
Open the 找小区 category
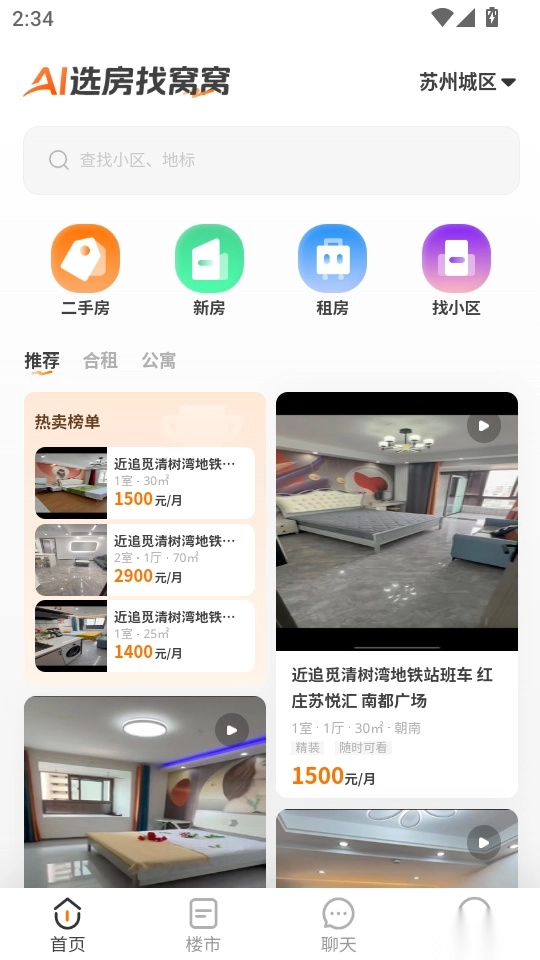coord(456,270)
